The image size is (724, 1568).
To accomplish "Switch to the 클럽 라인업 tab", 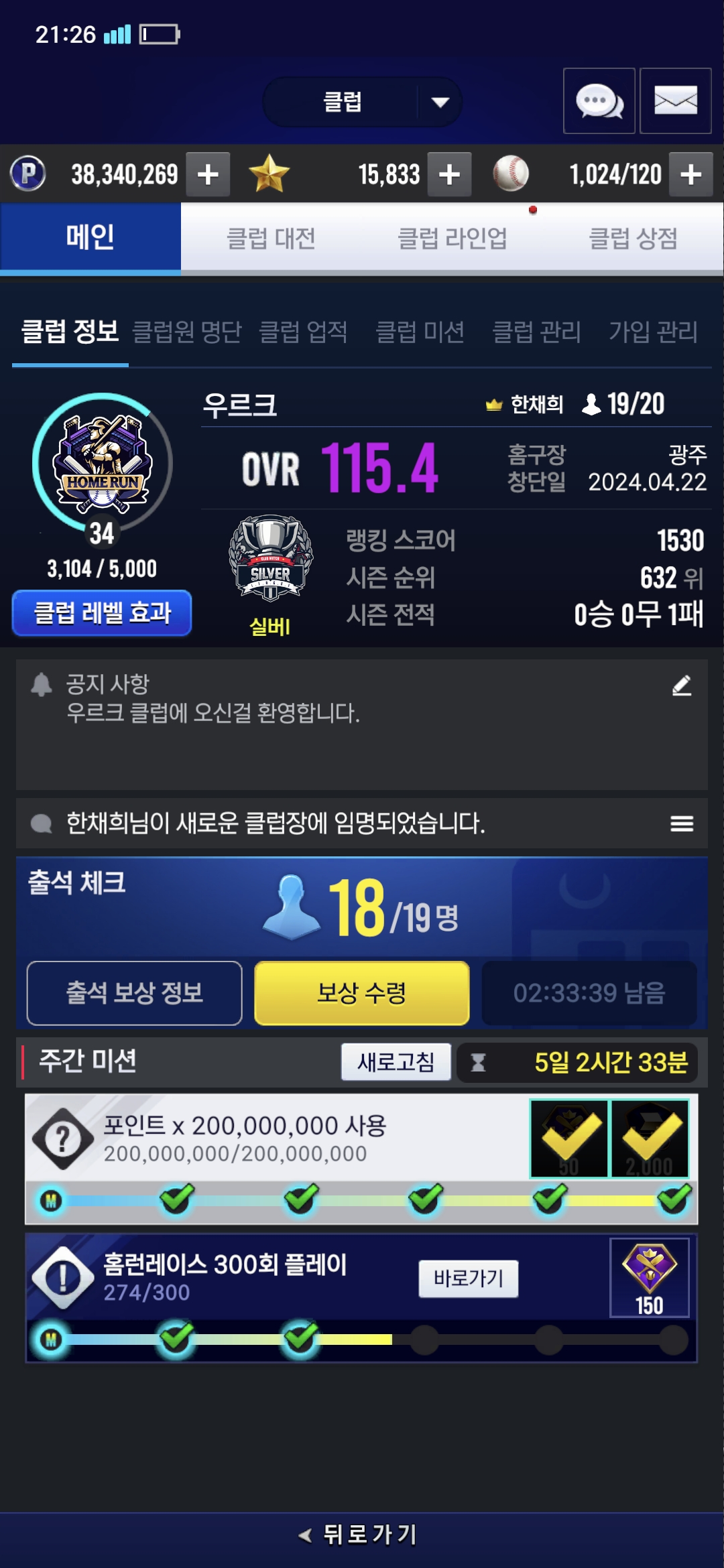I will point(452,239).
